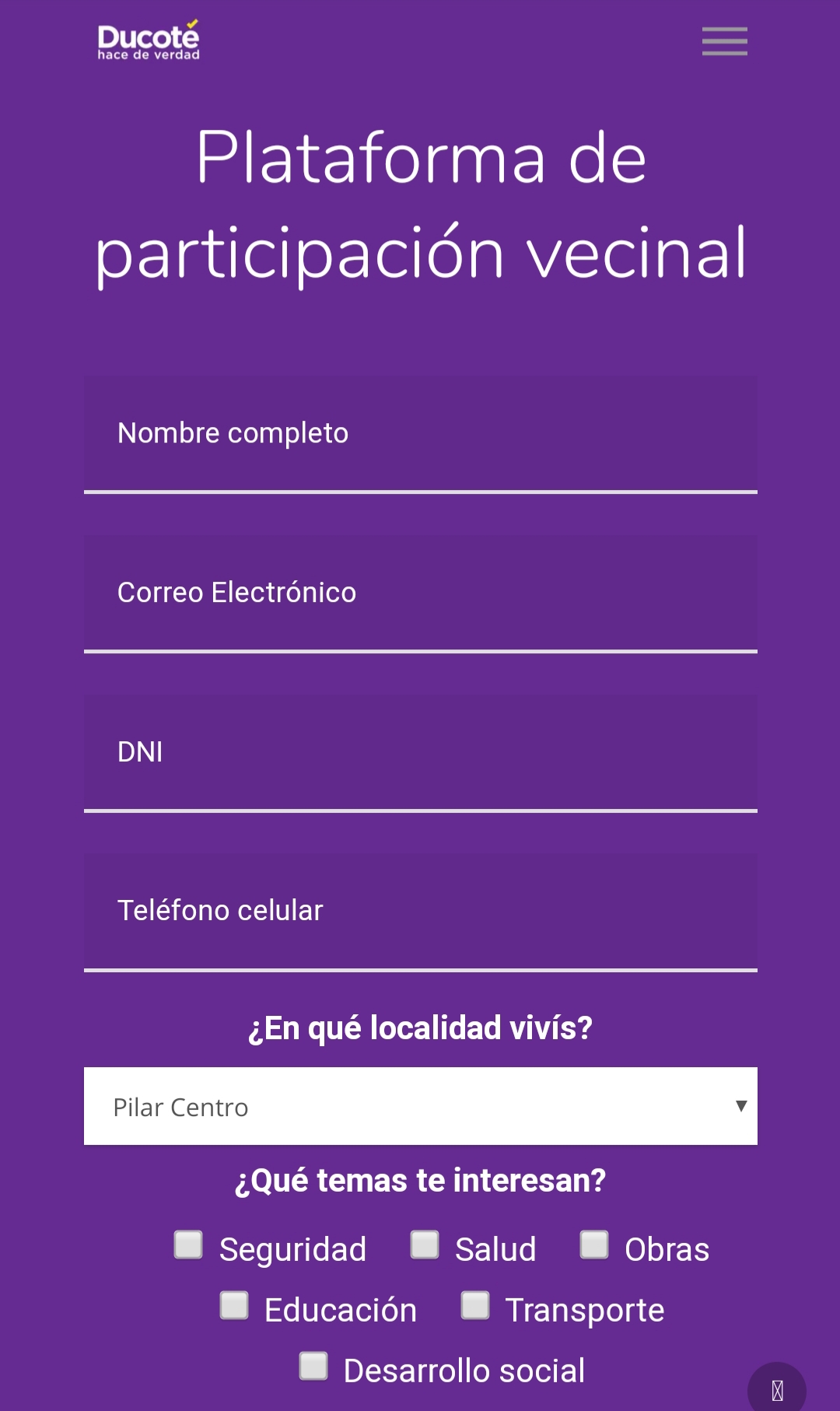The height and width of the screenshot is (1411, 840).
Task: Select the Obras checkbox
Action: [x=594, y=1245]
